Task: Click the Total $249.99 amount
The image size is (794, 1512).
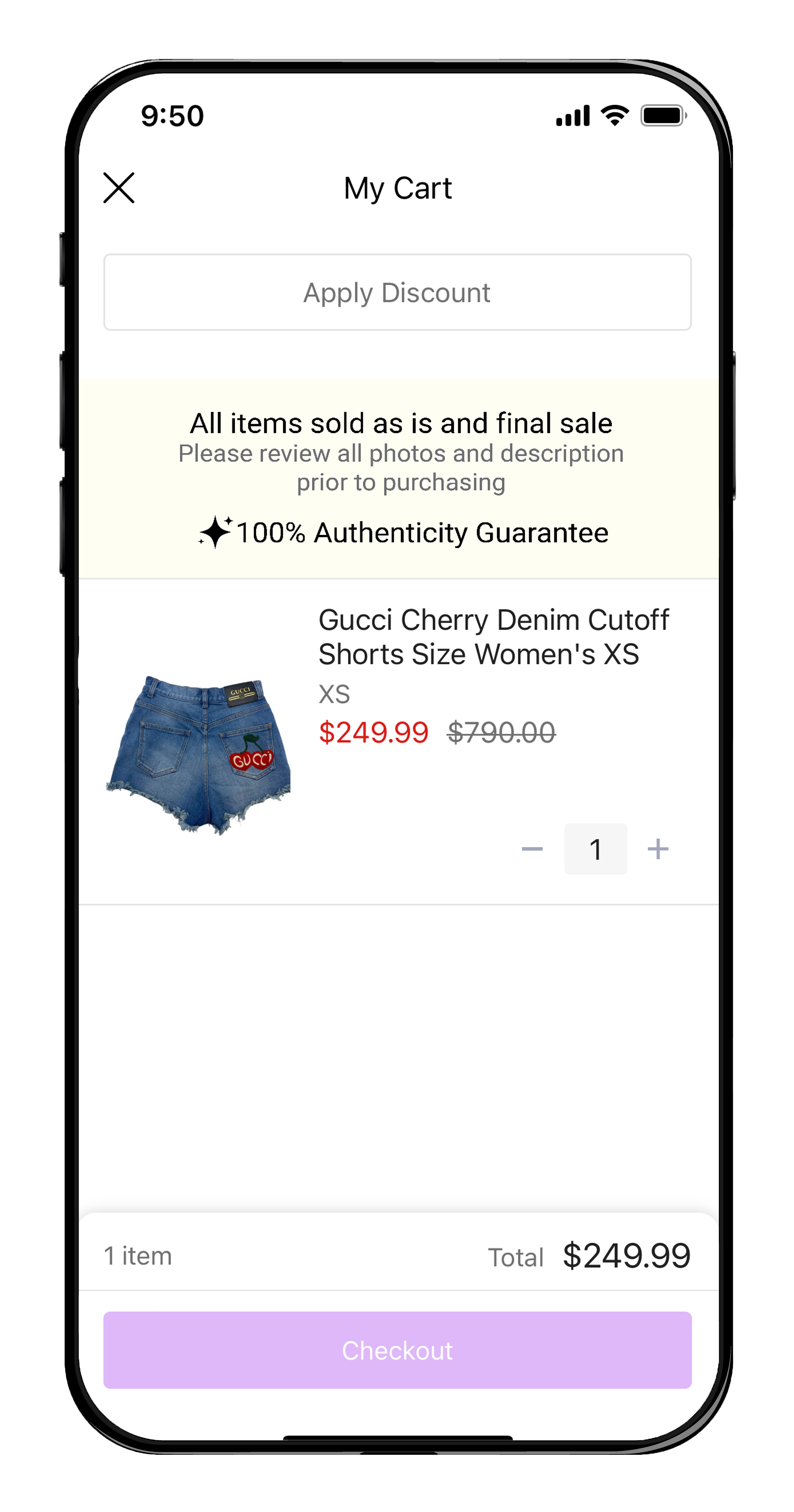Action: click(x=627, y=1255)
